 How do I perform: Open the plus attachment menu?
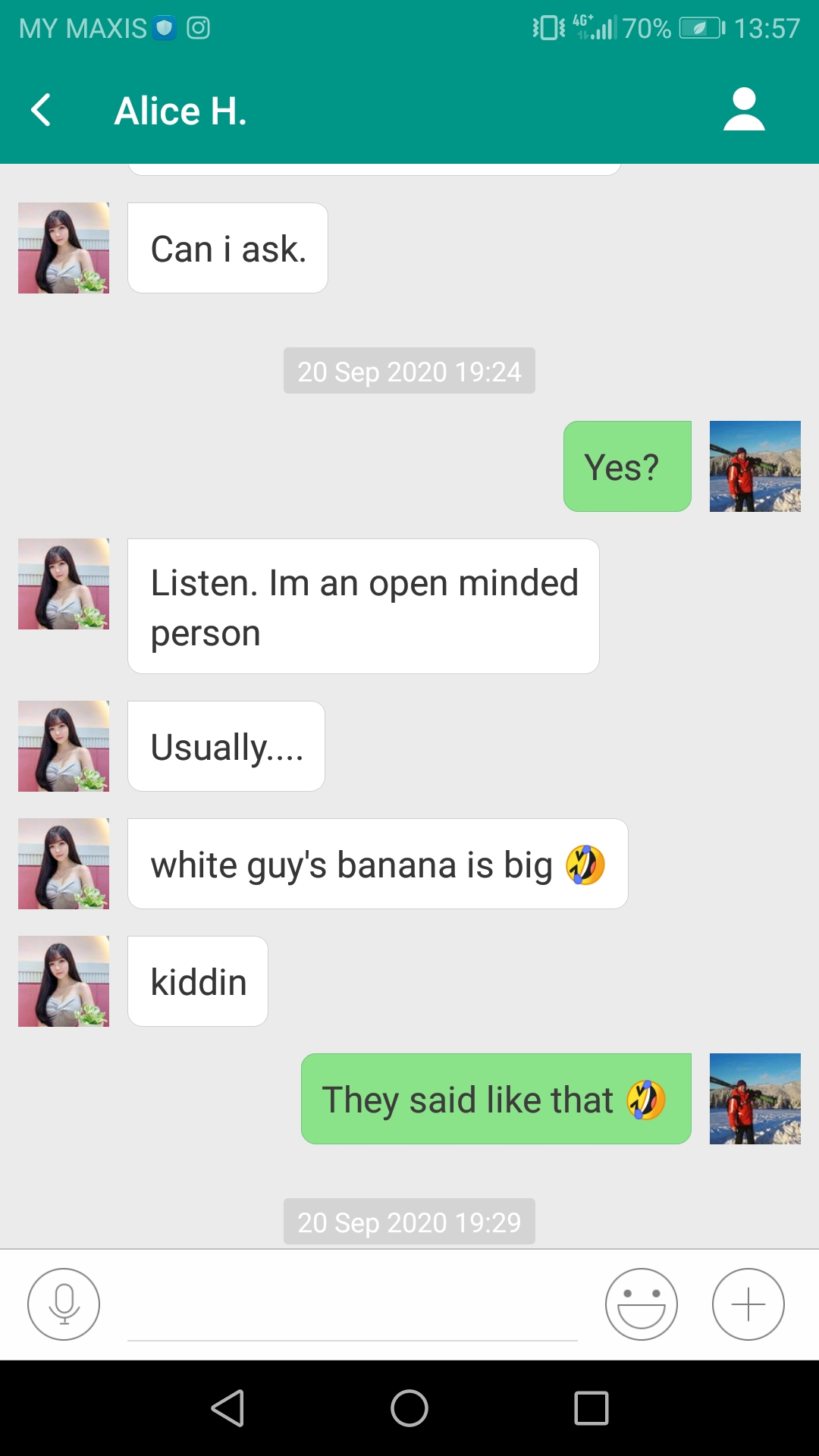748,1304
